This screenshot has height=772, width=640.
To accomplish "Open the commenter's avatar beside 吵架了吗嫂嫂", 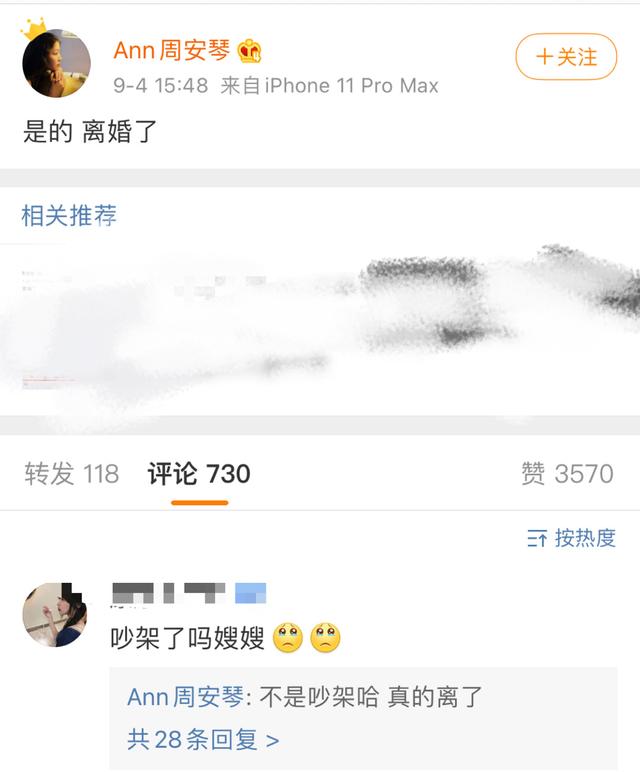I will 55,614.
